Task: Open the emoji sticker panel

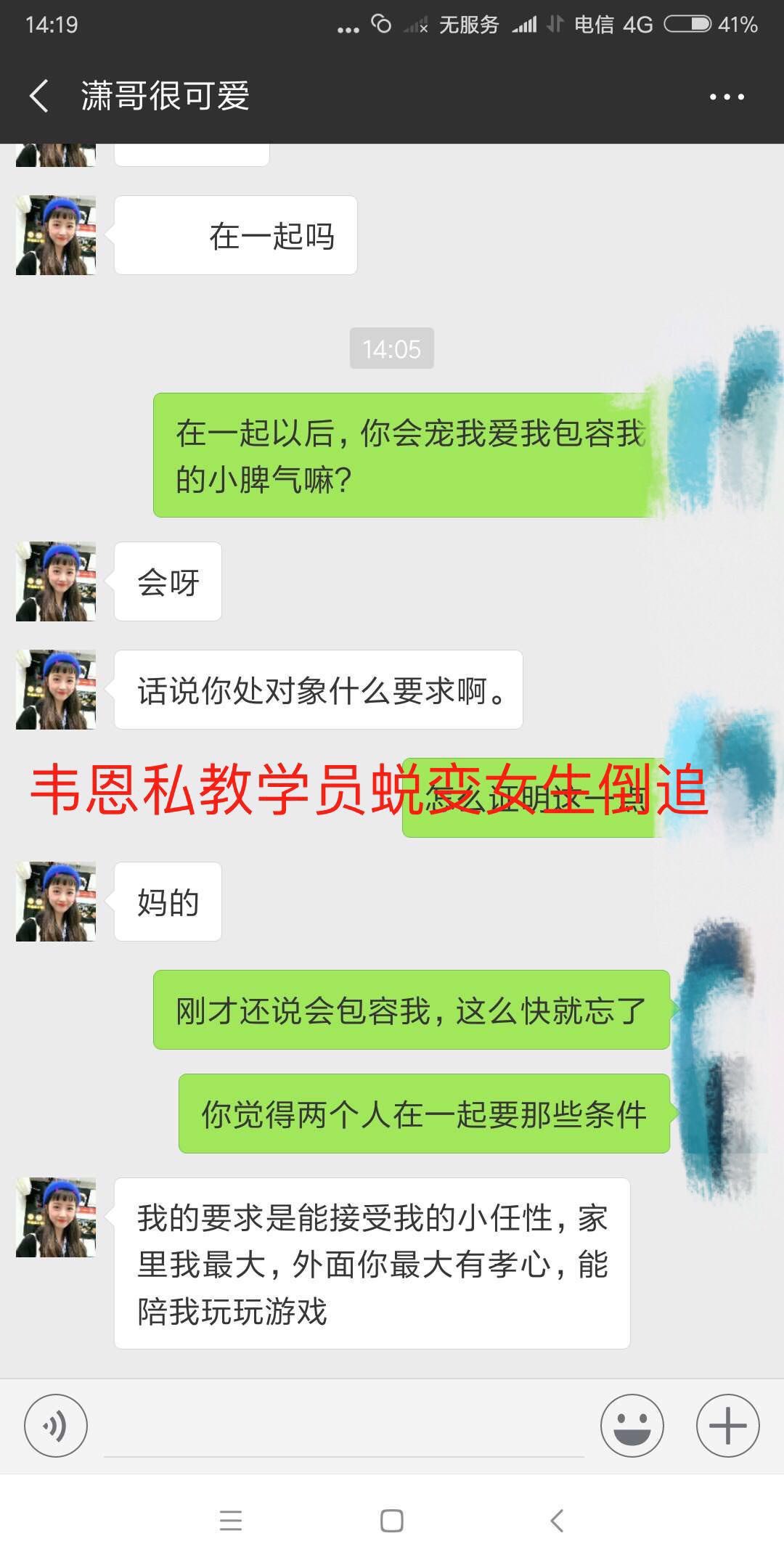Action: click(632, 1426)
